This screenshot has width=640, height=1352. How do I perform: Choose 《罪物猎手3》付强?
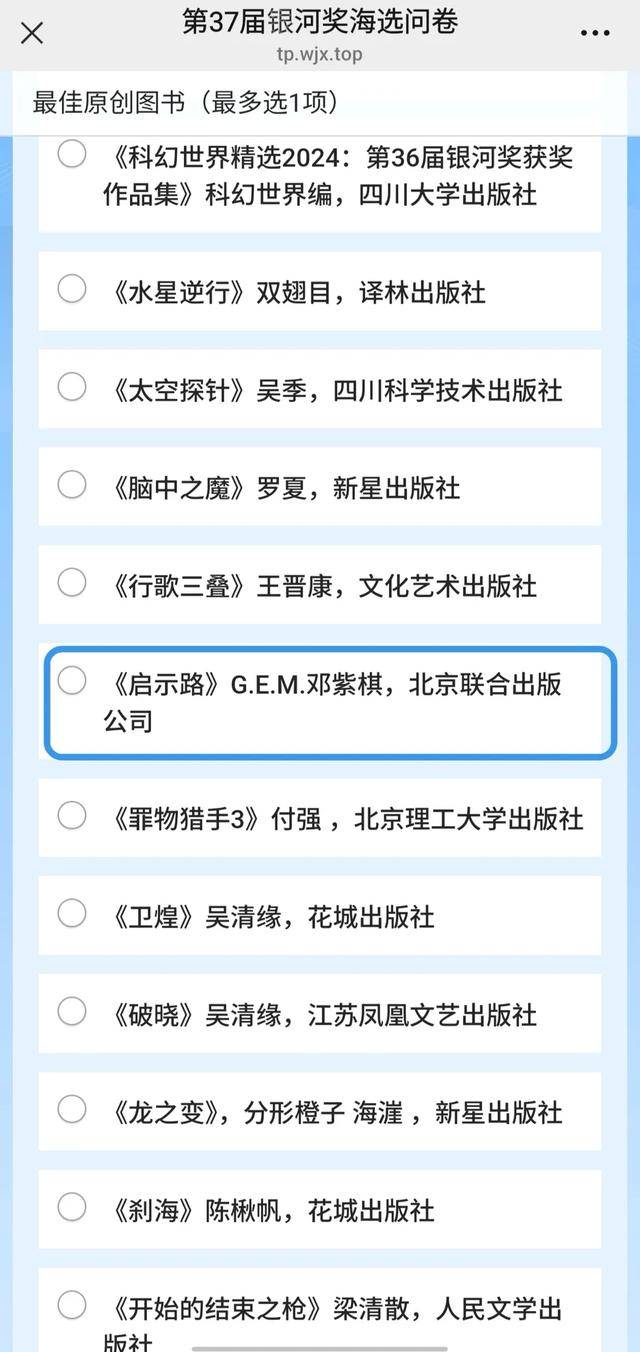(x=71, y=817)
